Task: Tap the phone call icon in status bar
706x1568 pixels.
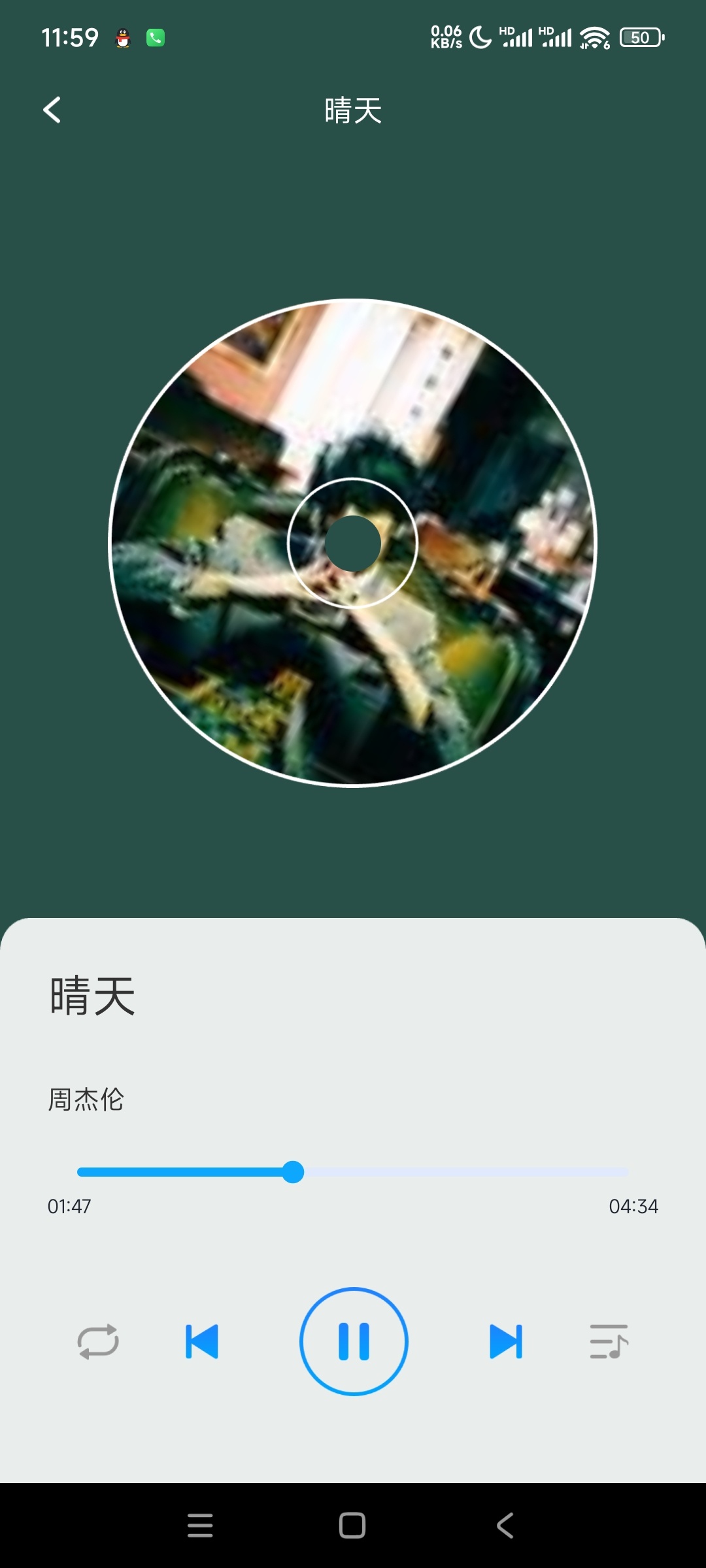Action: [156, 37]
